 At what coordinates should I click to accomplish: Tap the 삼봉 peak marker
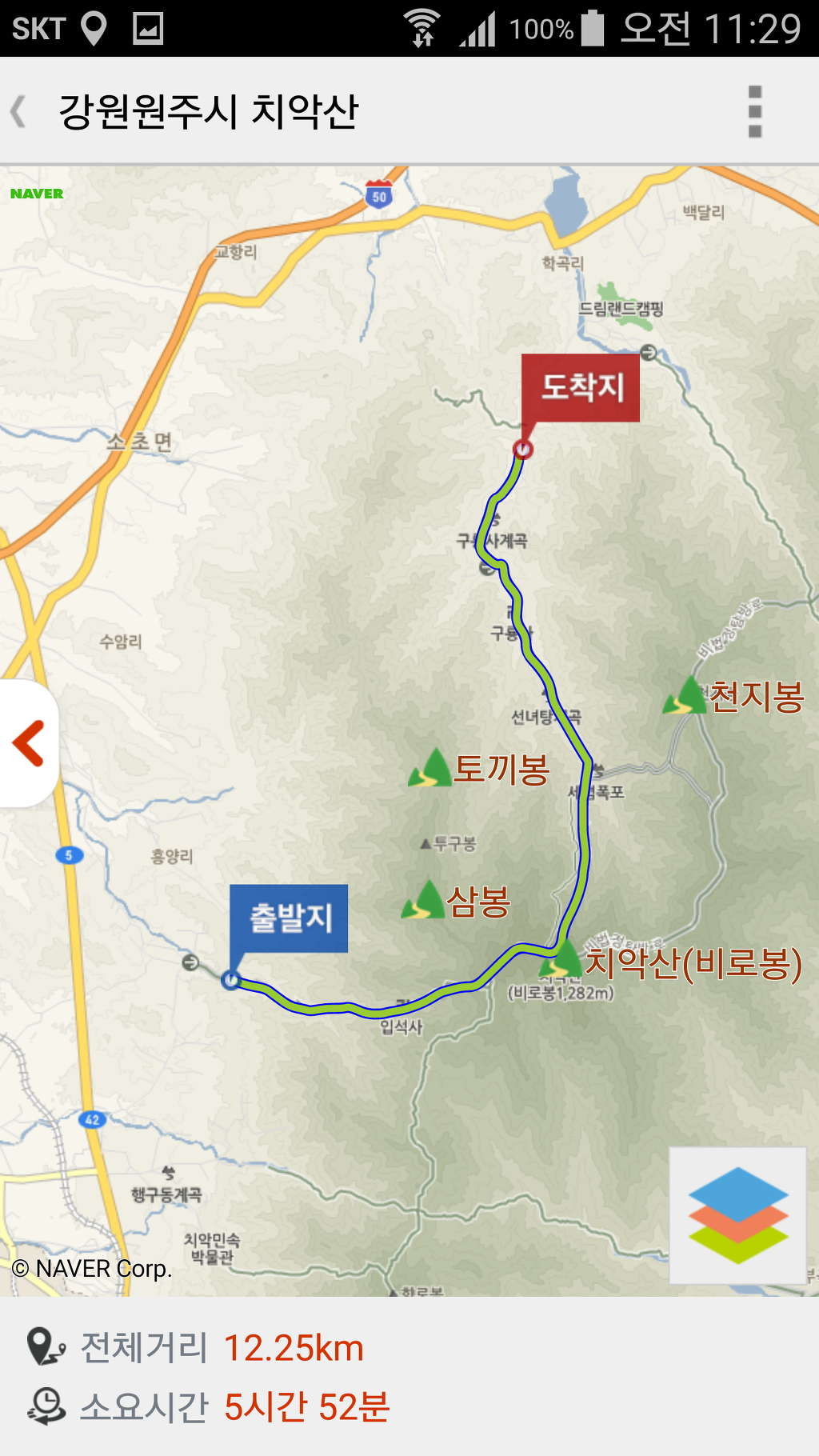pos(425,900)
